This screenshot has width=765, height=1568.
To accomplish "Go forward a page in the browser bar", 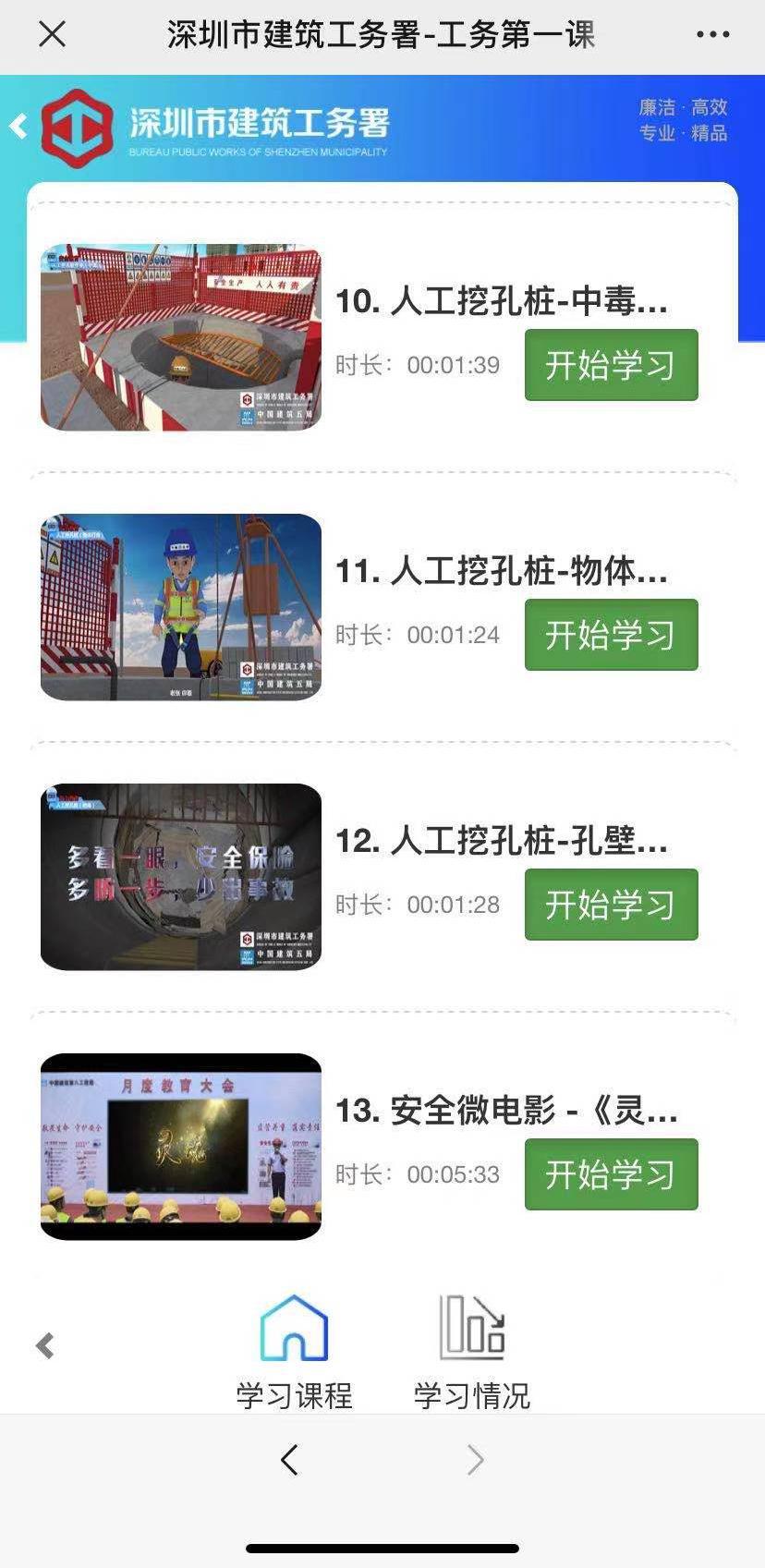I will point(475,1460).
